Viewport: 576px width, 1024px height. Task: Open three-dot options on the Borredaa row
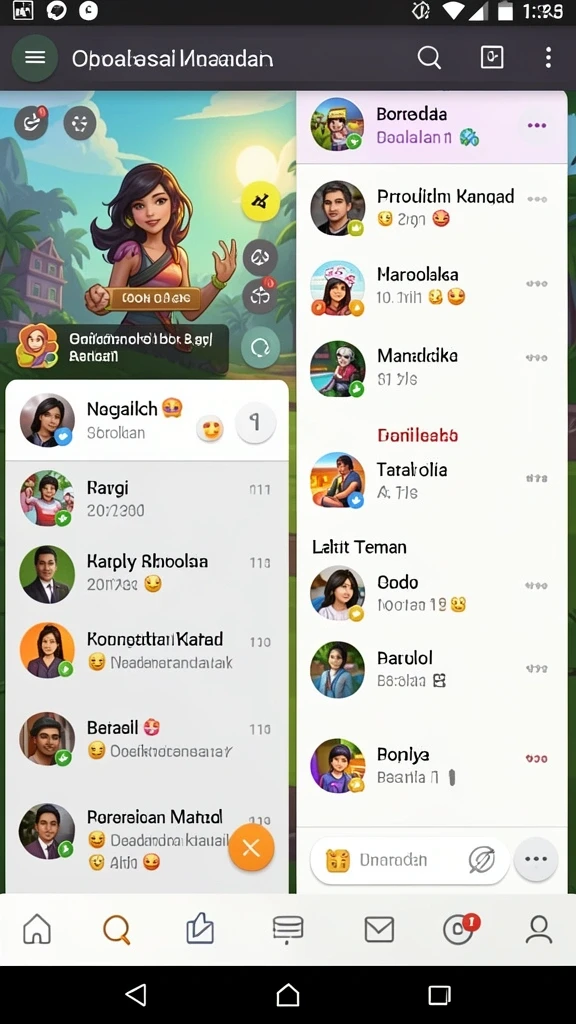point(537,125)
